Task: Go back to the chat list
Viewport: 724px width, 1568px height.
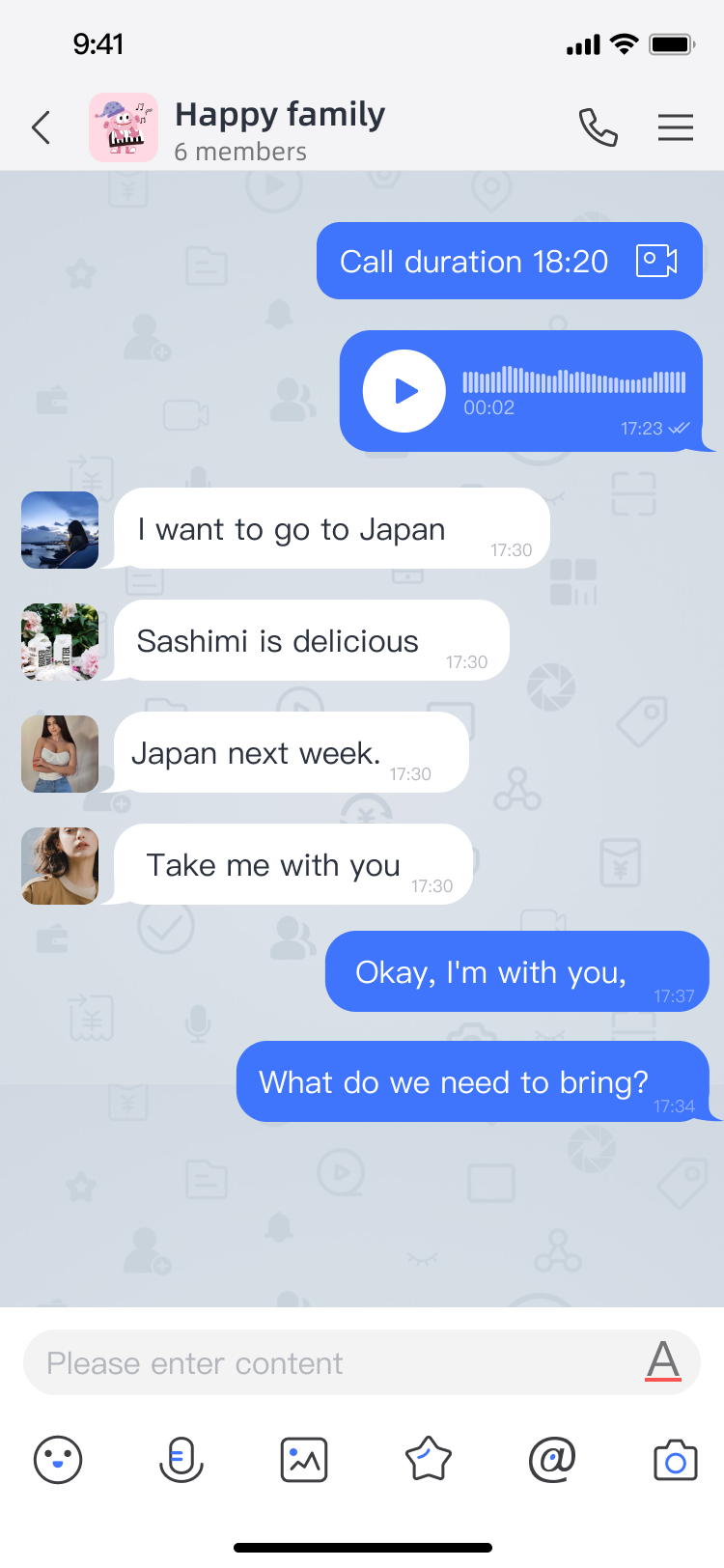Action: tap(41, 127)
